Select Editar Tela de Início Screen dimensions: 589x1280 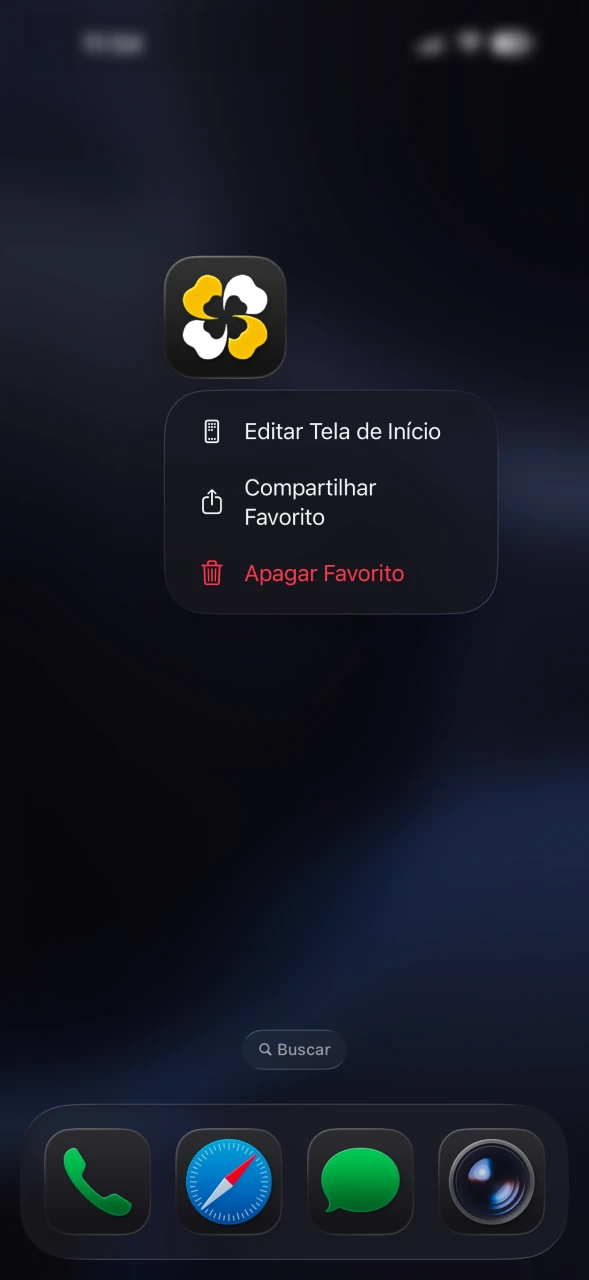click(x=330, y=432)
